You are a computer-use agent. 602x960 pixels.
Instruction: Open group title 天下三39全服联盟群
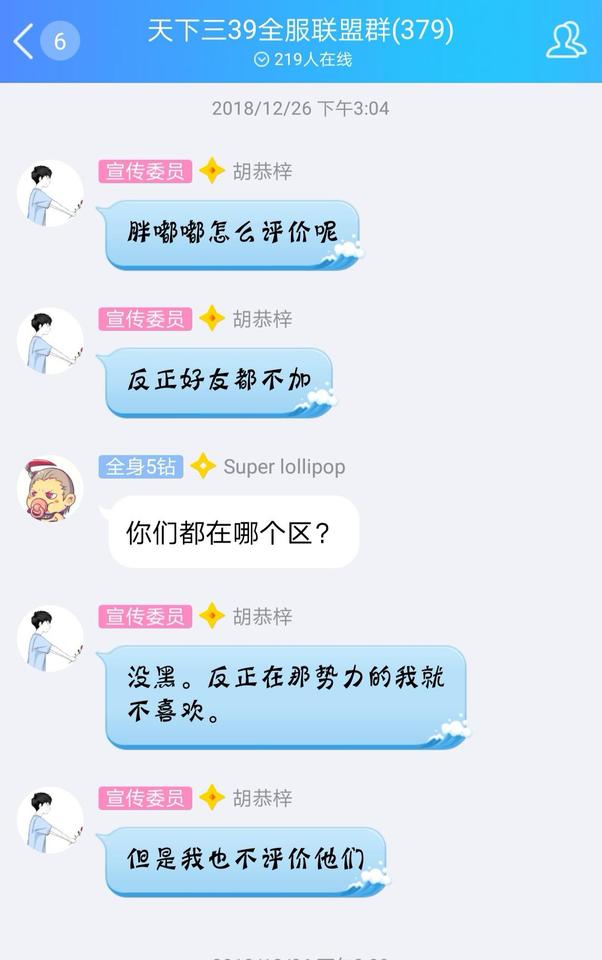(x=300, y=31)
